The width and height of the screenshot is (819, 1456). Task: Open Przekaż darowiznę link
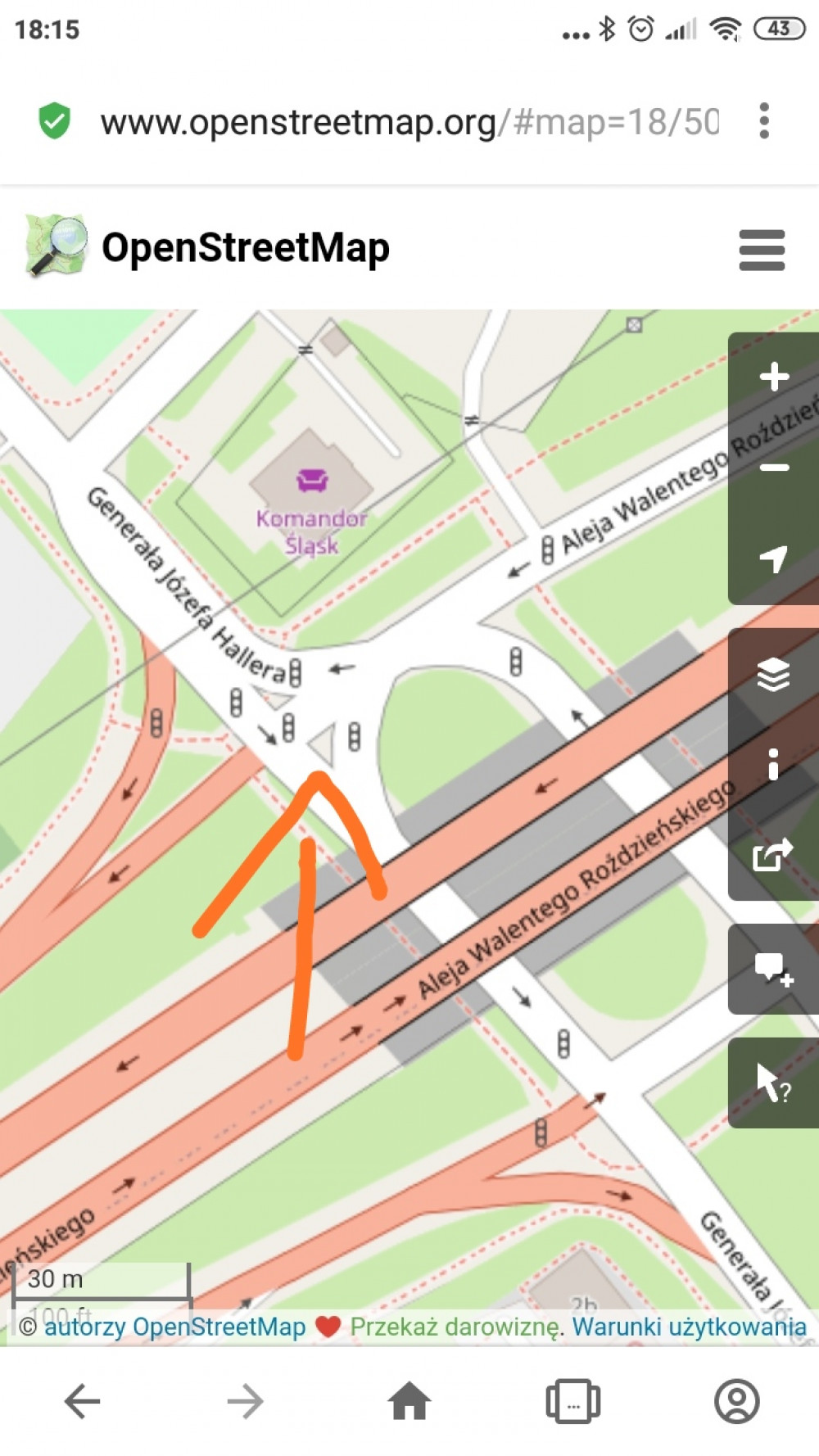click(455, 1327)
